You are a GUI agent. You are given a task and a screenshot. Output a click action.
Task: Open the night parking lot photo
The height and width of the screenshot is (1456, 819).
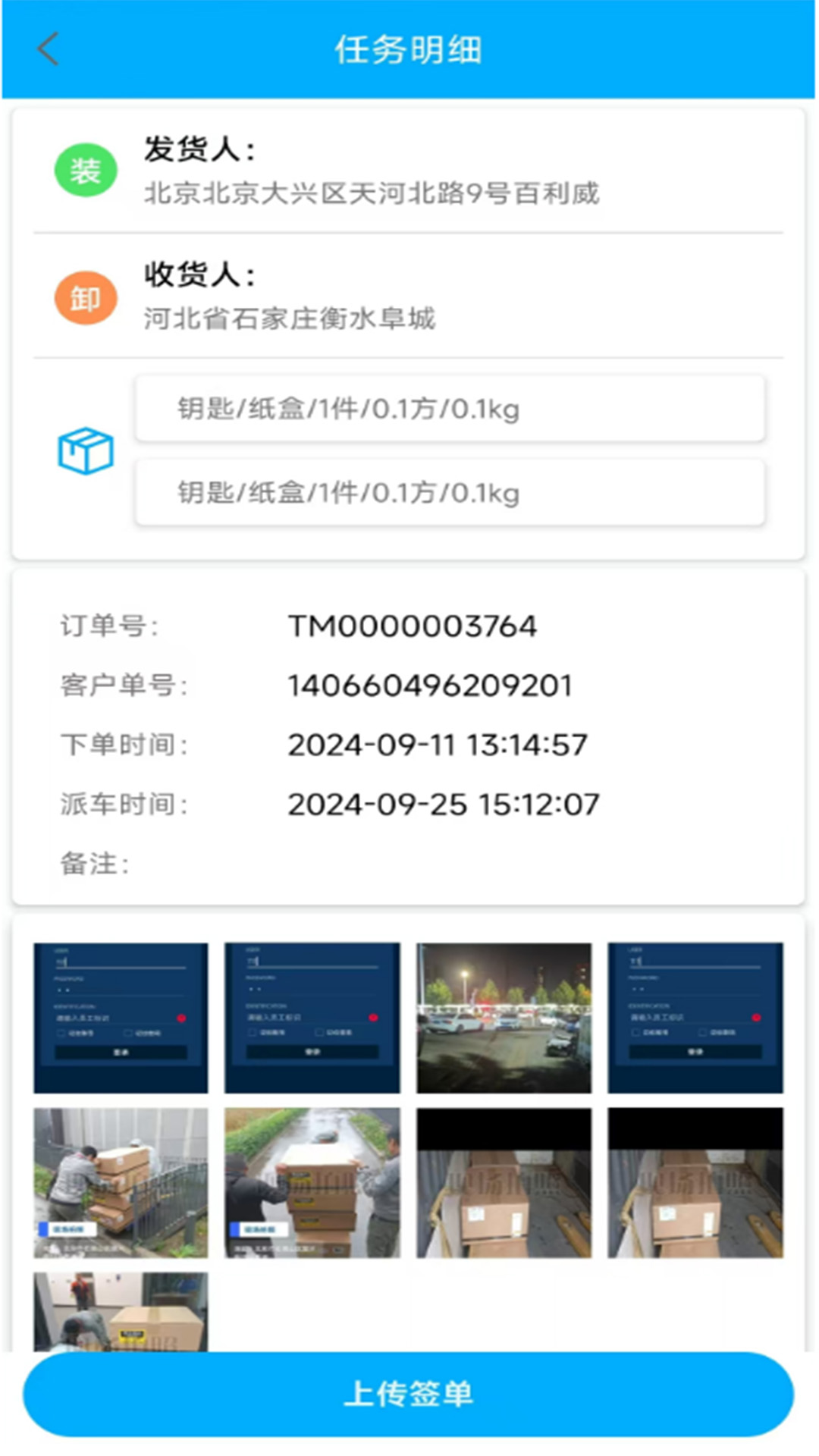(504, 1018)
